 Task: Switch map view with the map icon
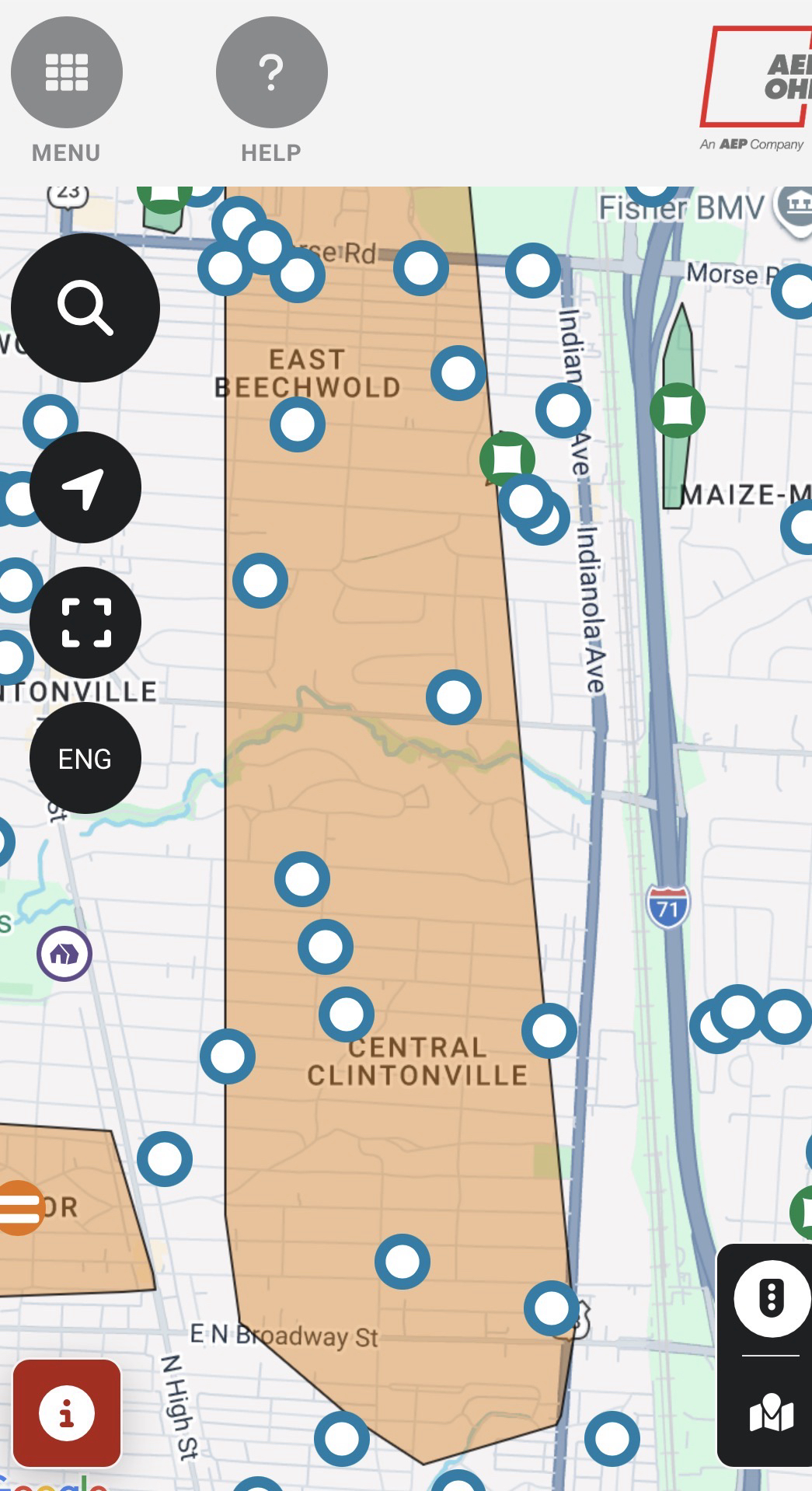771,1412
